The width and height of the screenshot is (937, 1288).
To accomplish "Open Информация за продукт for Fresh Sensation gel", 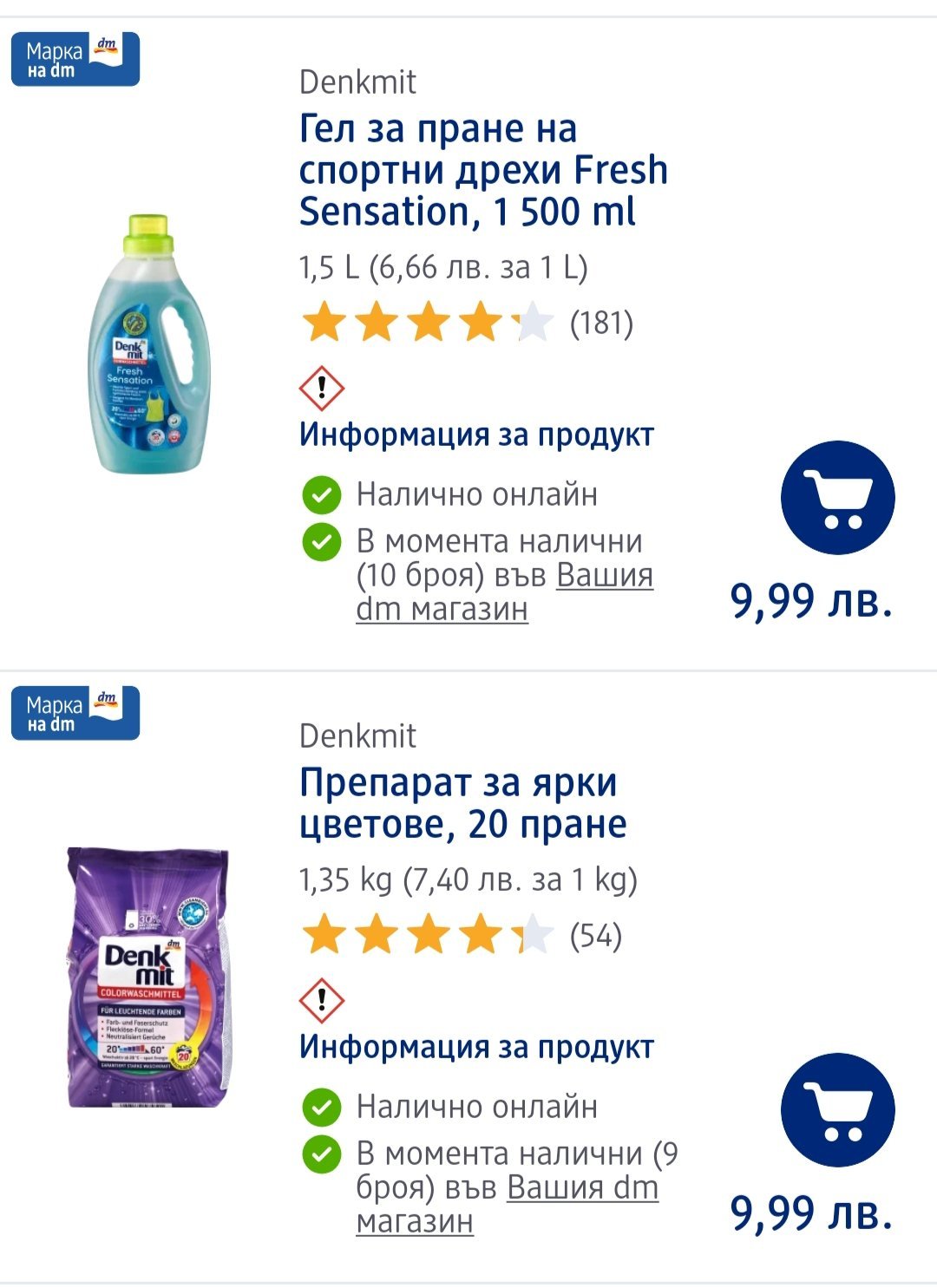I will pos(476,435).
